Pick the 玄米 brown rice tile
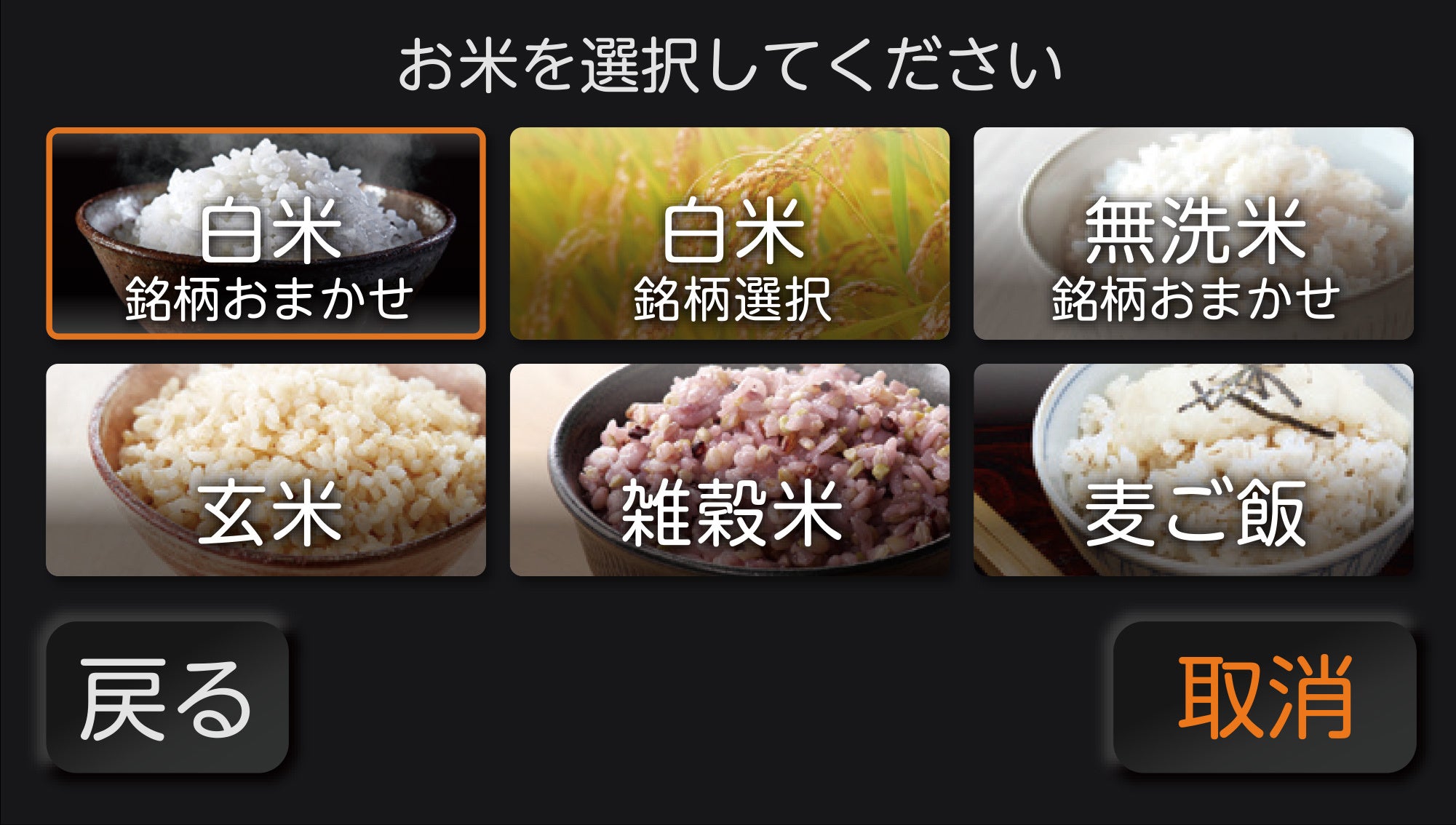1456x825 pixels. (266, 470)
